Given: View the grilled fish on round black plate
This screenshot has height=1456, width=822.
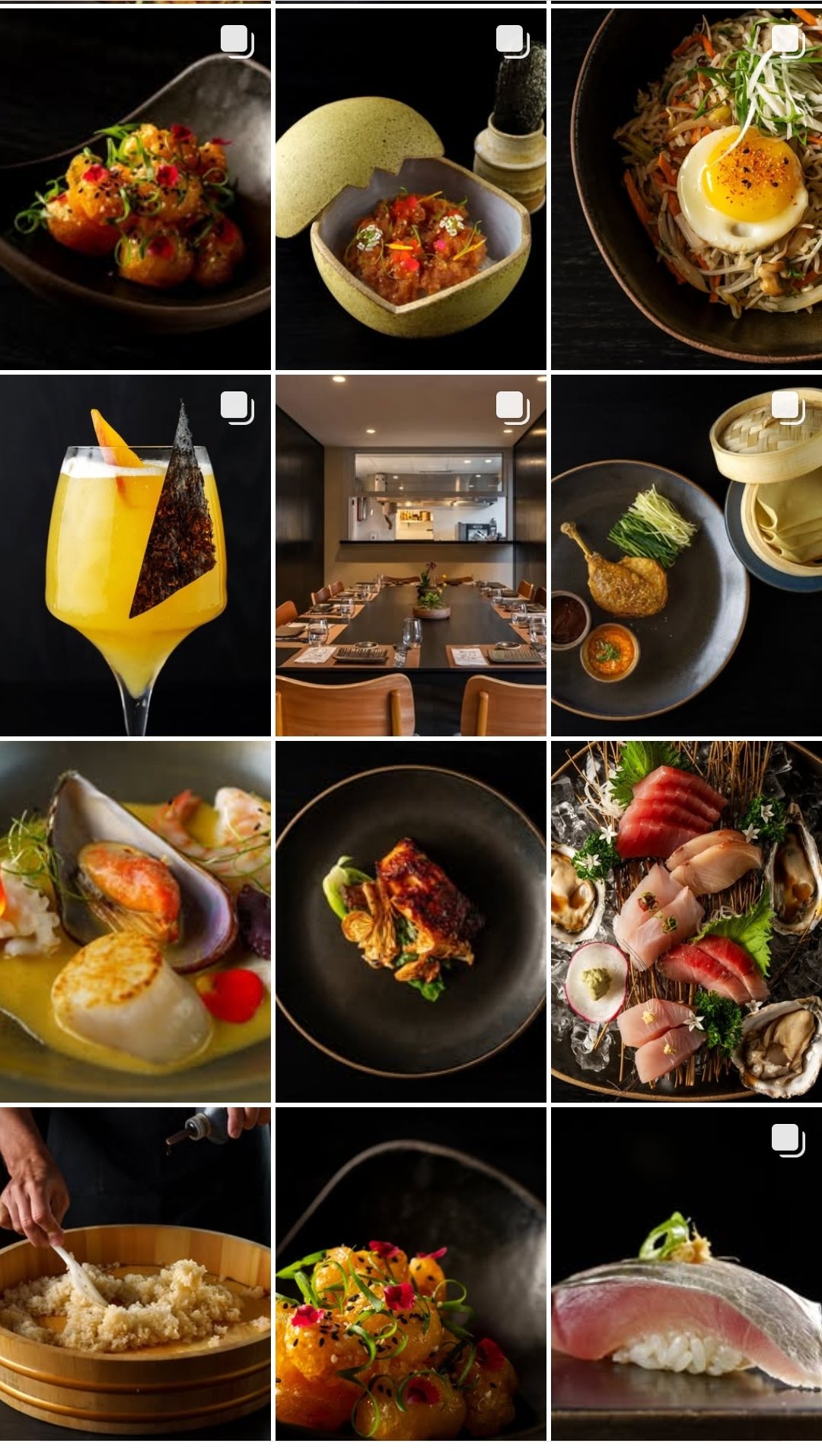Looking at the screenshot, I should point(411,921).
